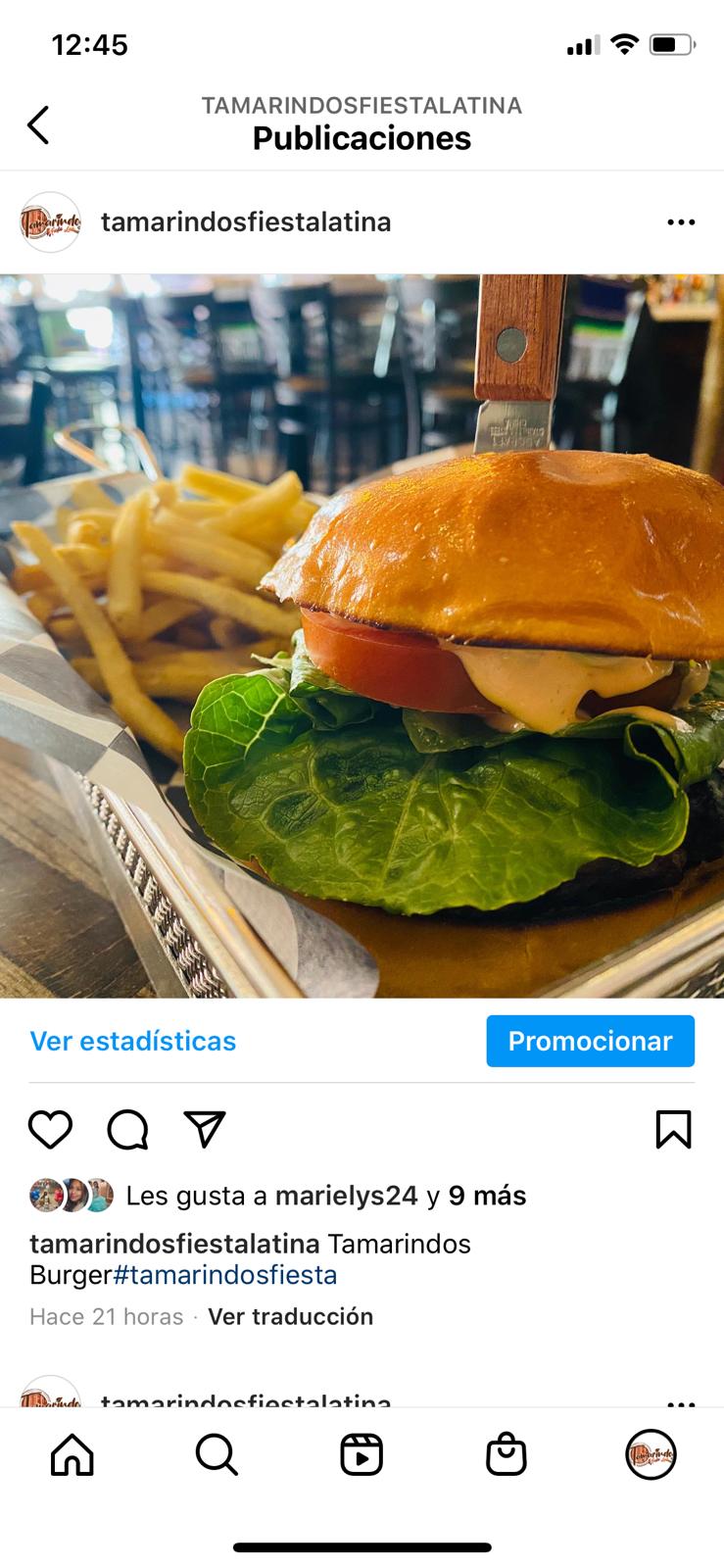Save the post with the bookmark icon
724x1568 pixels.
673,1129
